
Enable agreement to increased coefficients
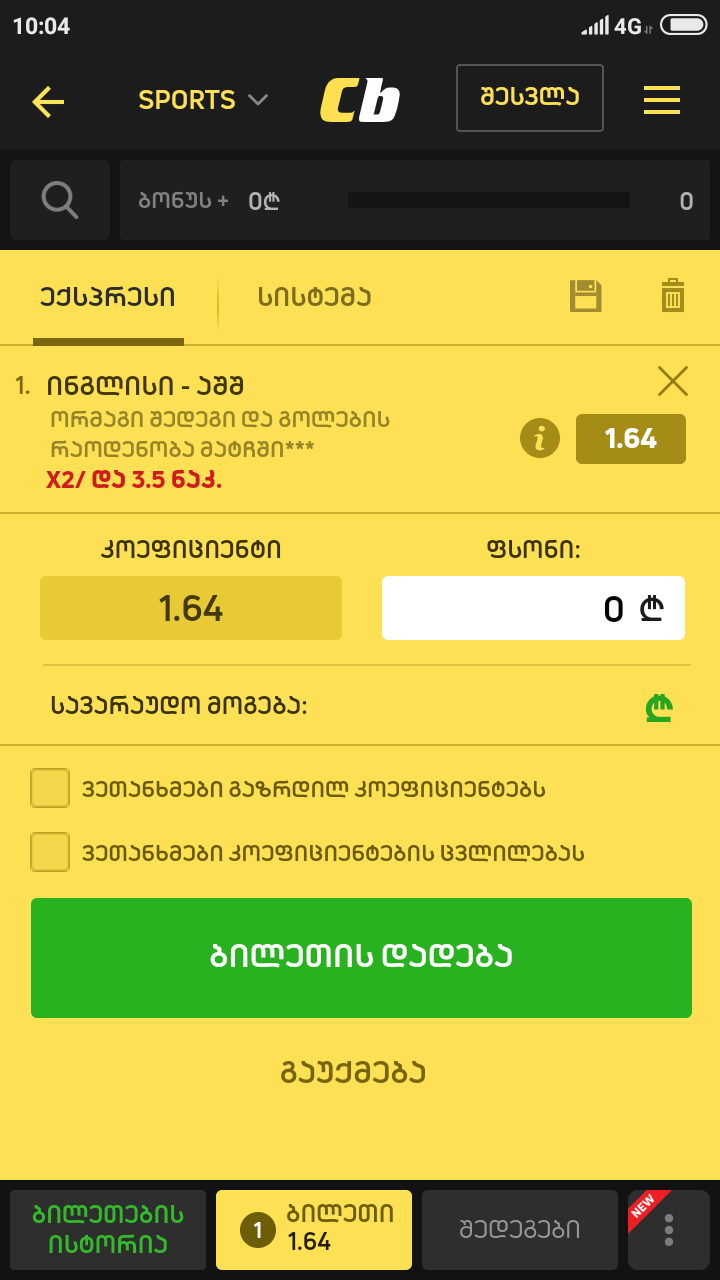pyautogui.click(x=49, y=788)
